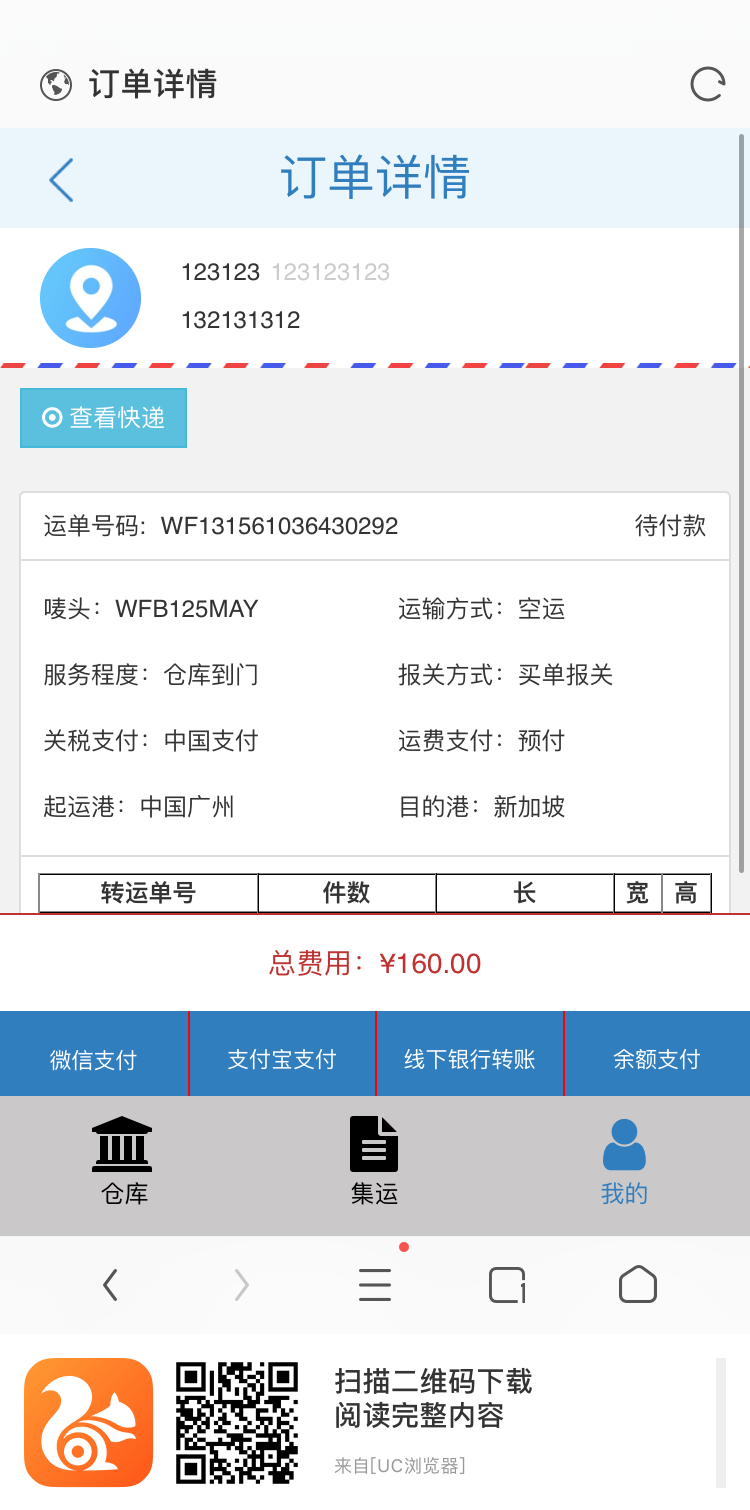Reload the page with the refresh icon

707,84
